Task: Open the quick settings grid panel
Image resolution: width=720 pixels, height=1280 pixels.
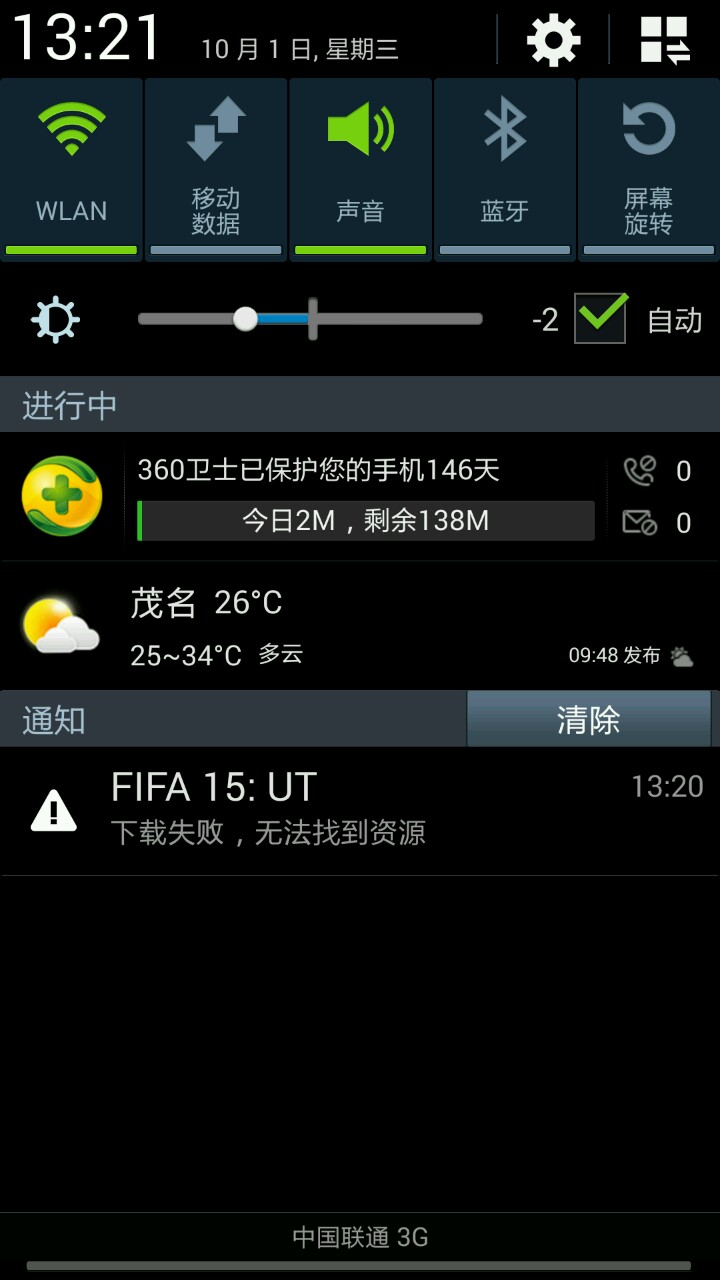Action: pos(665,40)
